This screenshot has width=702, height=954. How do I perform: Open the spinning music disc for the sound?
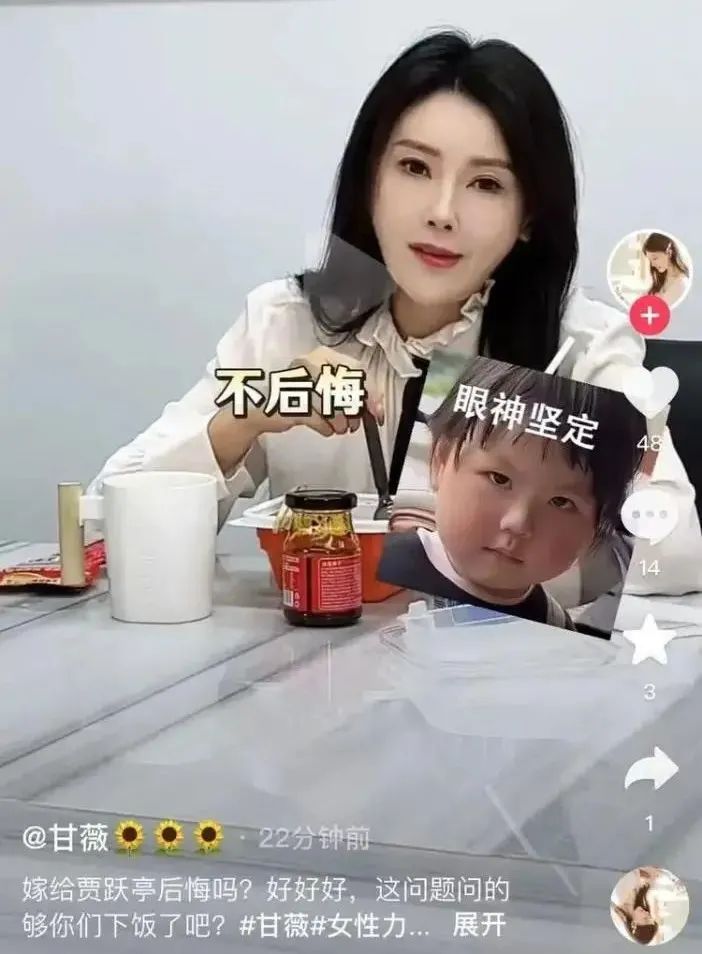click(649, 906)
